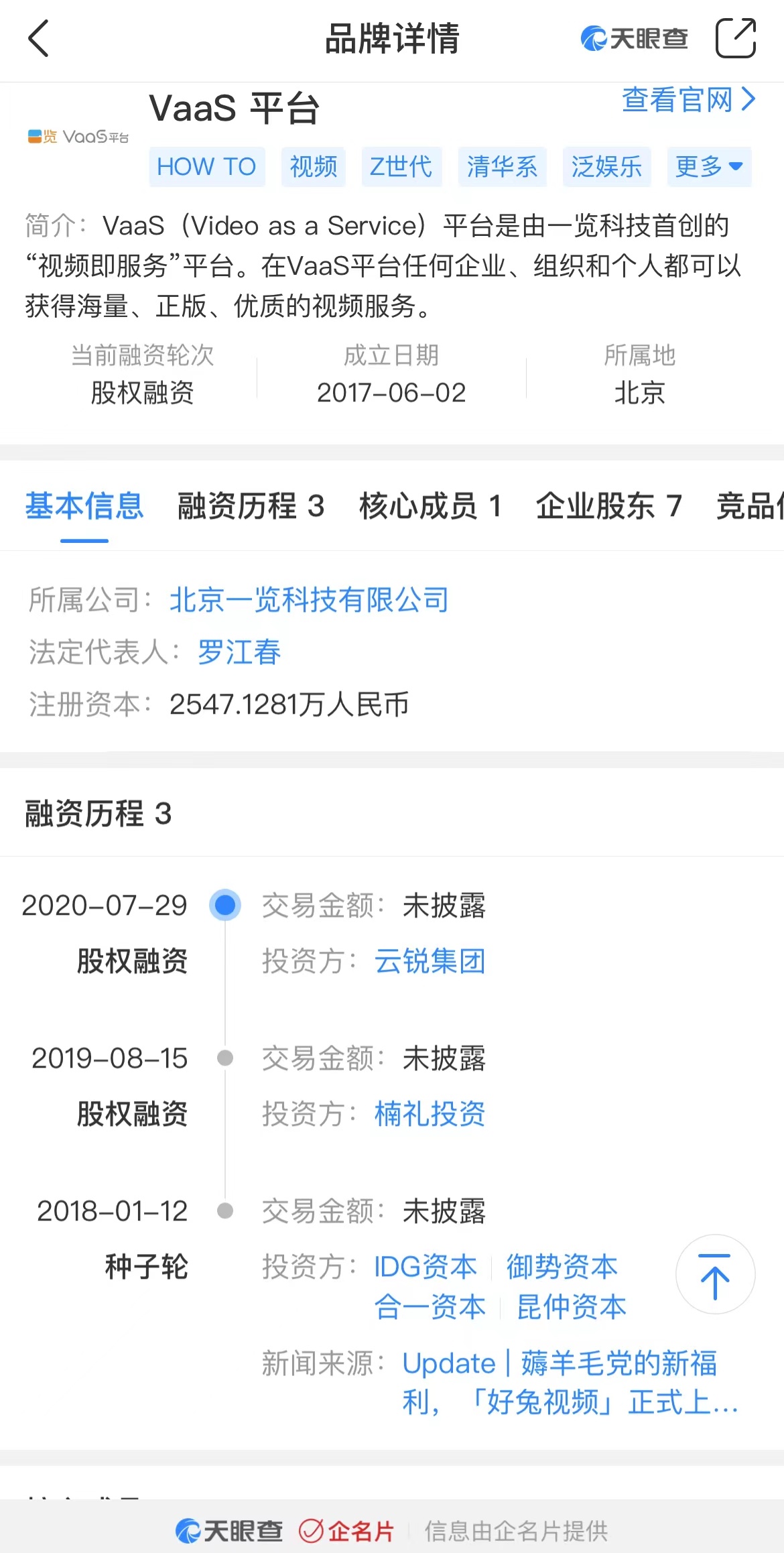This screenshot has height=1553, width=784.
Task: Switch to the 核心成员 tab
Action: 430,506
